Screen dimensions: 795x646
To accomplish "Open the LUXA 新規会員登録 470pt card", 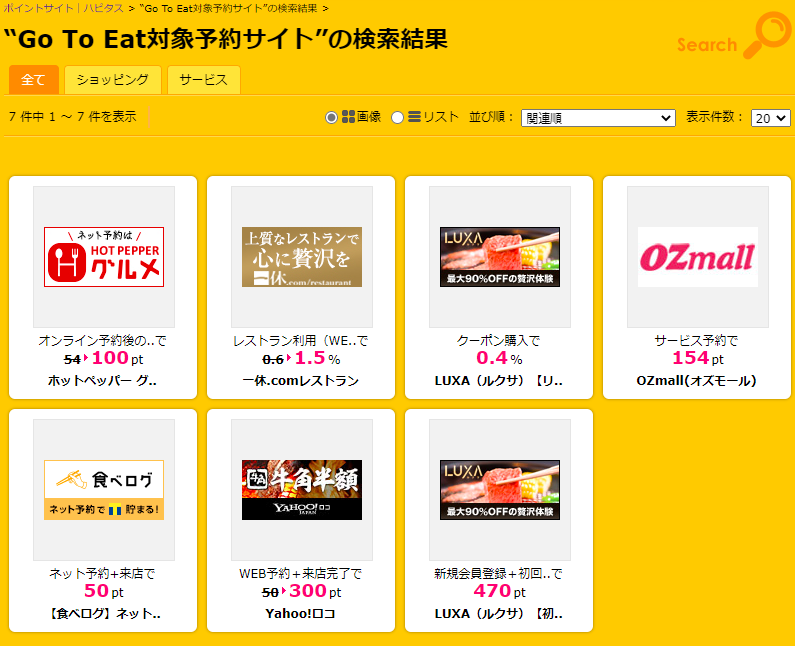I will [499, 520].
